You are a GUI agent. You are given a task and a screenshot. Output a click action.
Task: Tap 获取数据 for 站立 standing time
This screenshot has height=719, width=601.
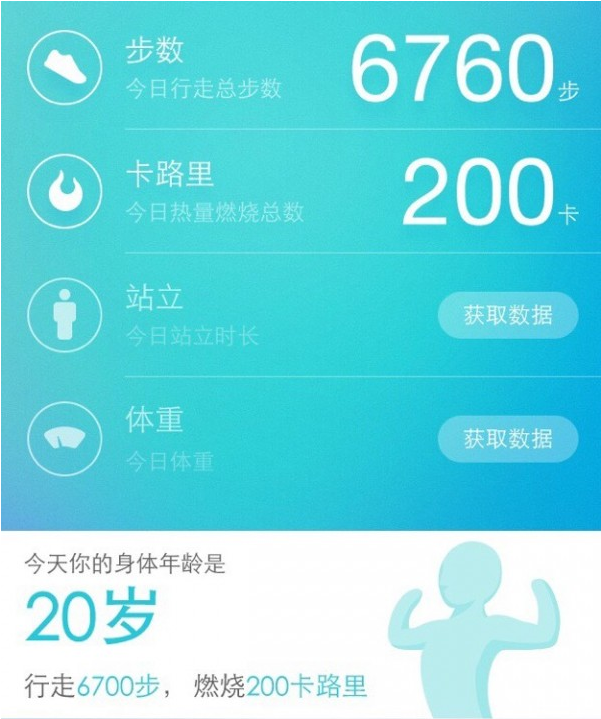[x=508, y=316]
